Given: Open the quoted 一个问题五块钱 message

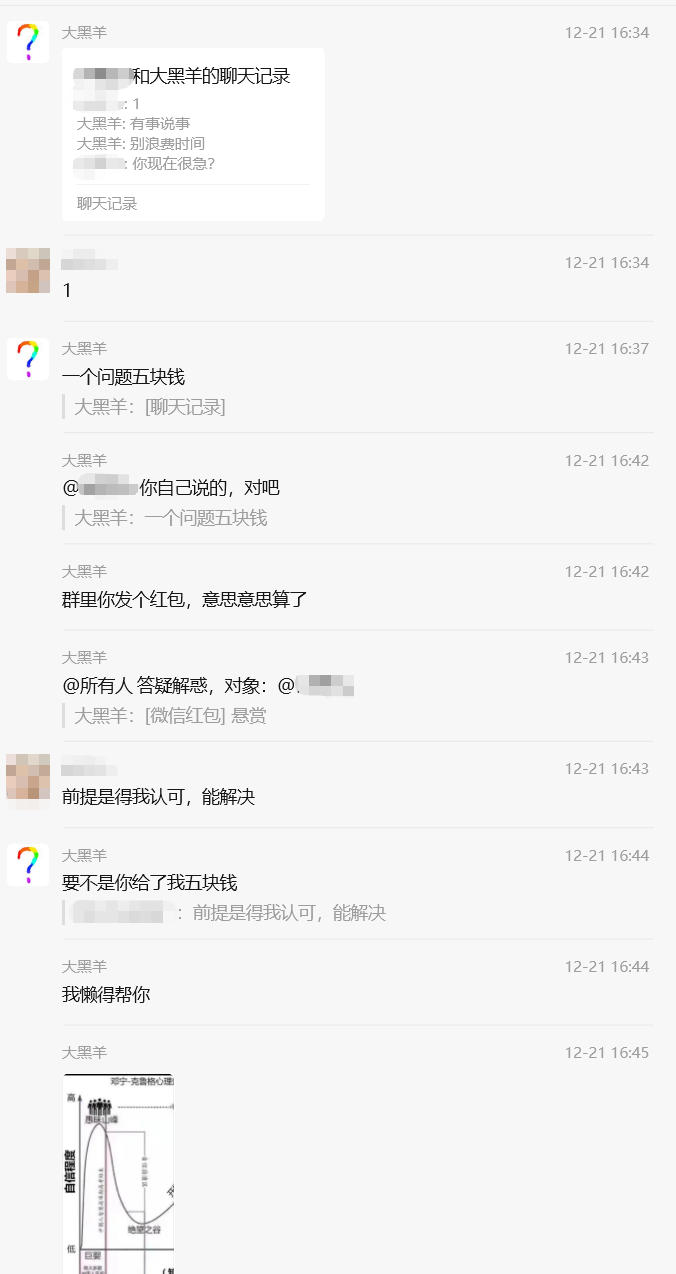Looking at the screenshot, I should (171, 517).
